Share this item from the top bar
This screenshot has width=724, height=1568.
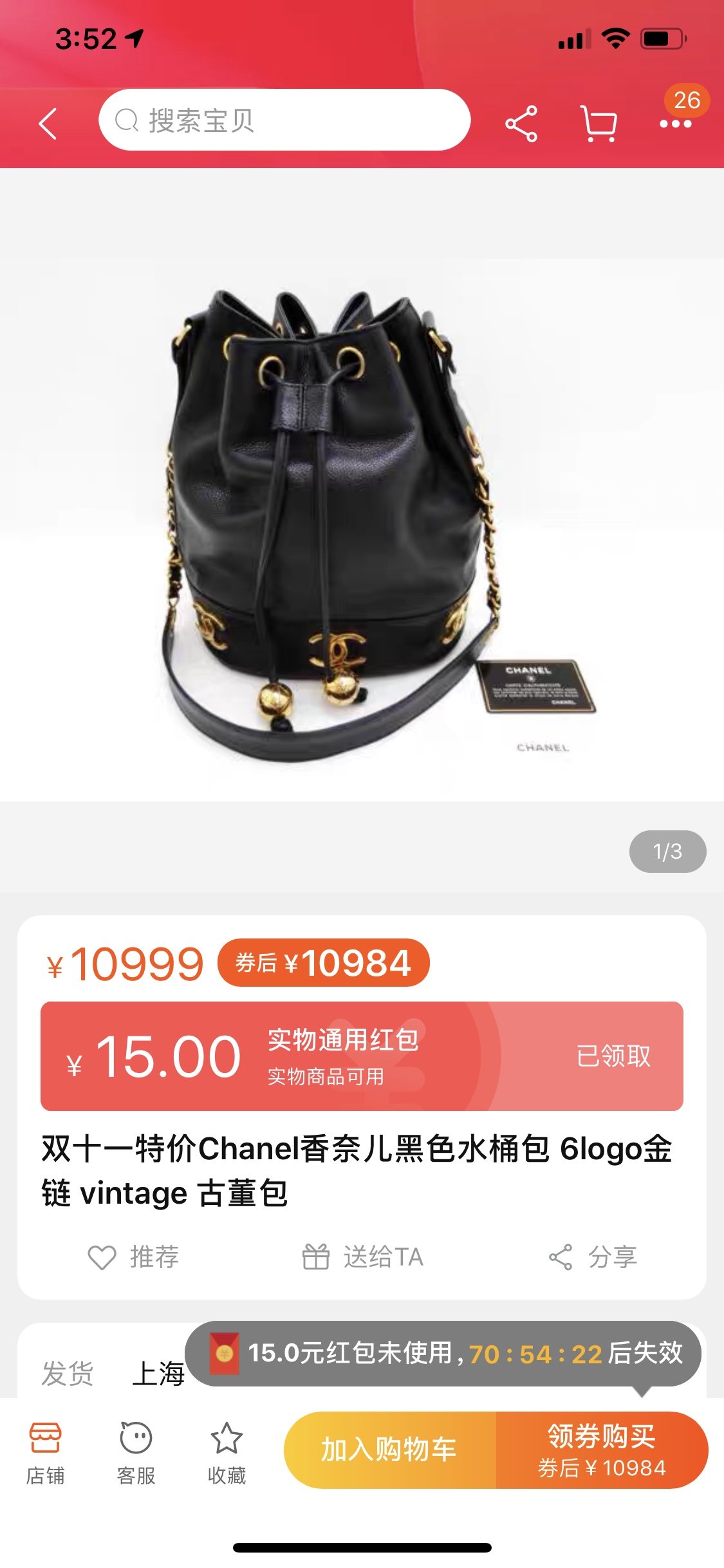521,123
